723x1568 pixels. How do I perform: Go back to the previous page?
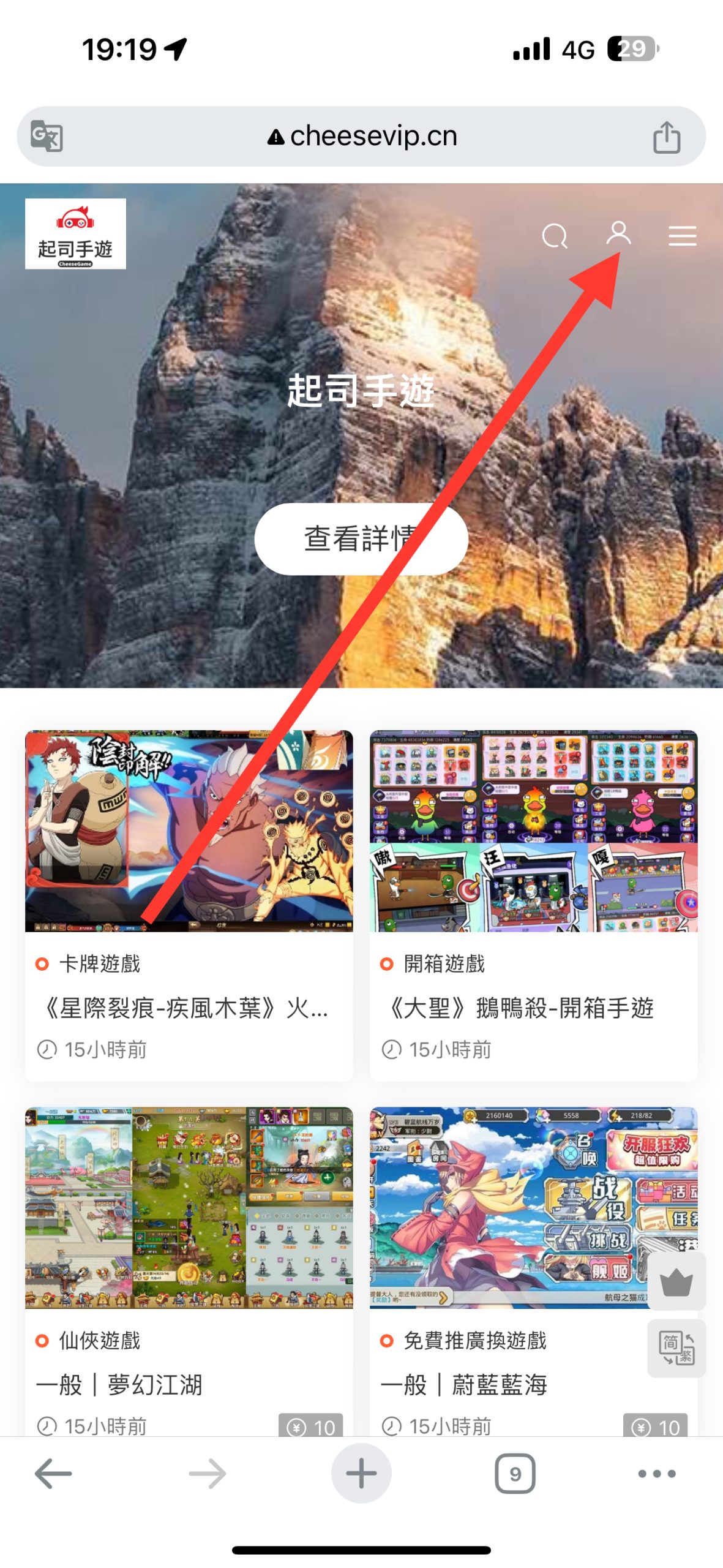coord(53,1473)
